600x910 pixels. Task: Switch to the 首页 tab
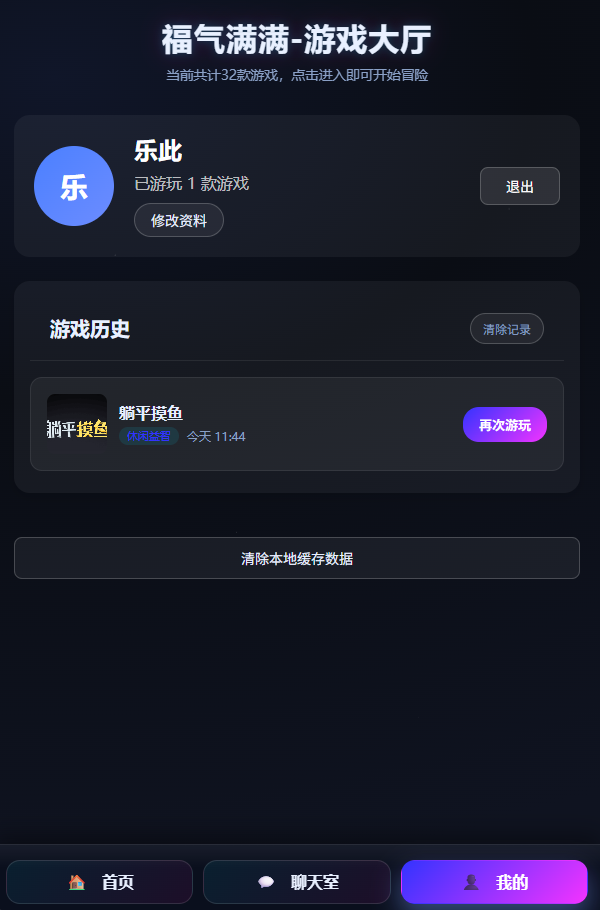99,882
